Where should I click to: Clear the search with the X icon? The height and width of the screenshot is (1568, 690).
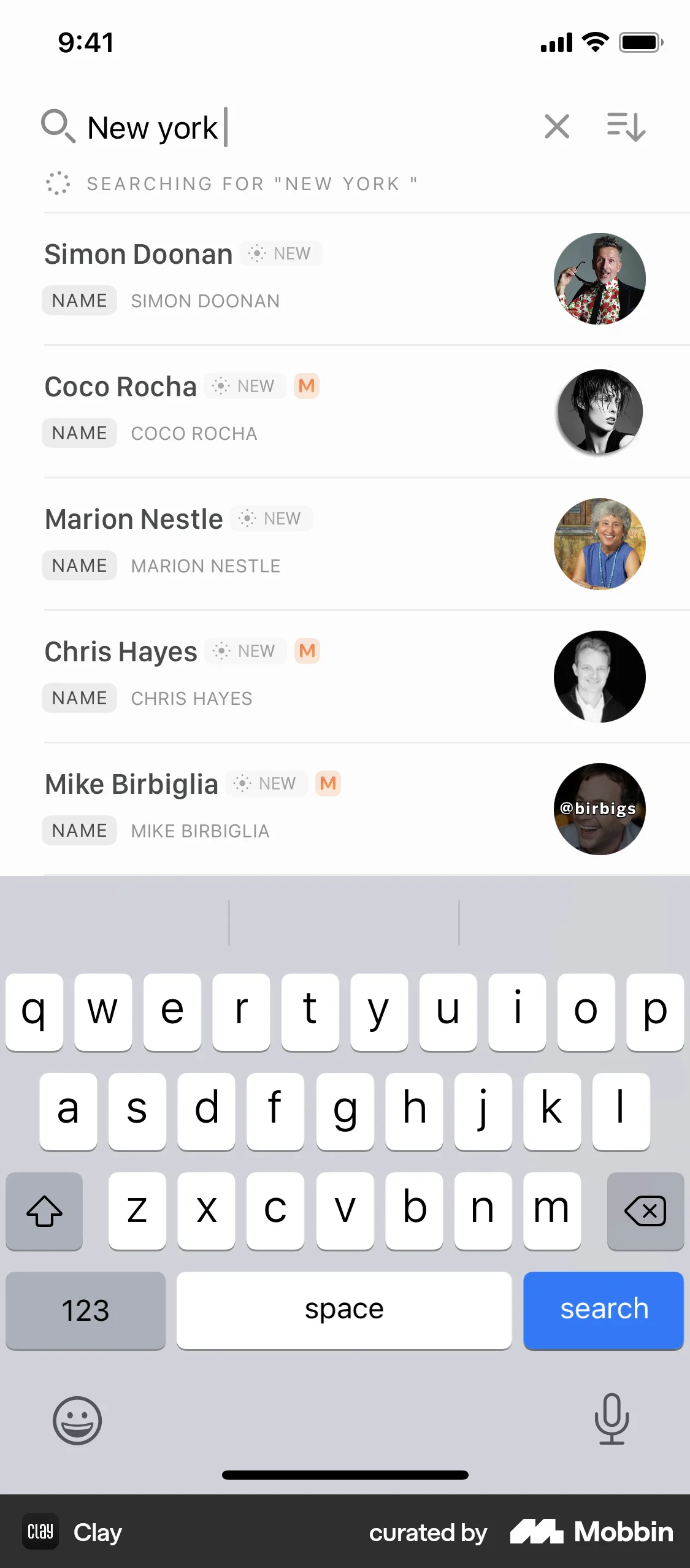pos(556,127)
